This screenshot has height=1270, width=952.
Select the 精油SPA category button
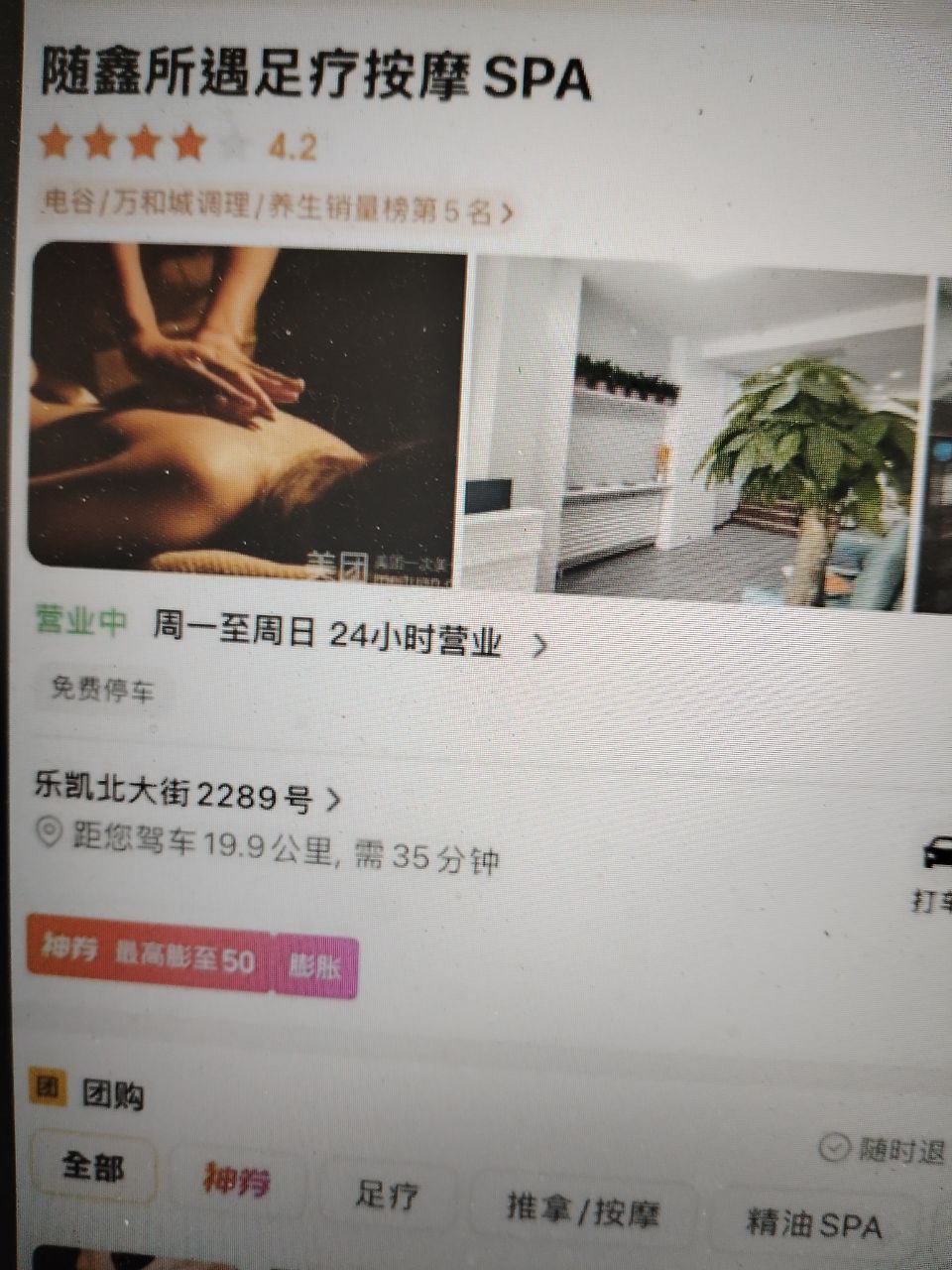[813, 1227]
